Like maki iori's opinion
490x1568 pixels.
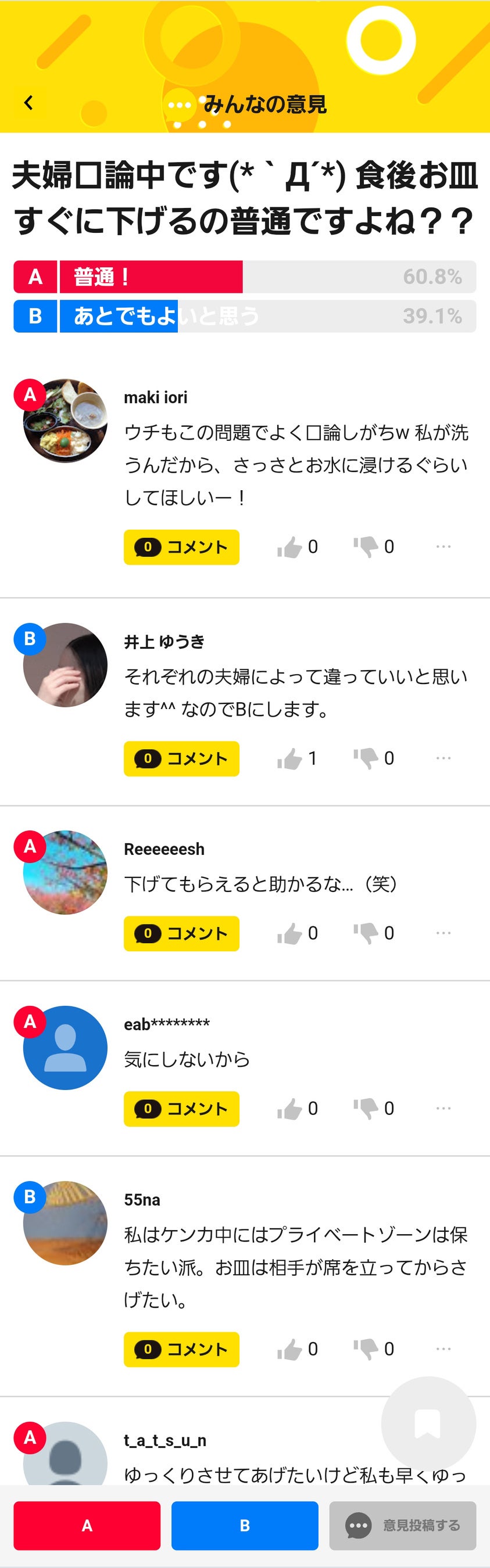[290, 546]
